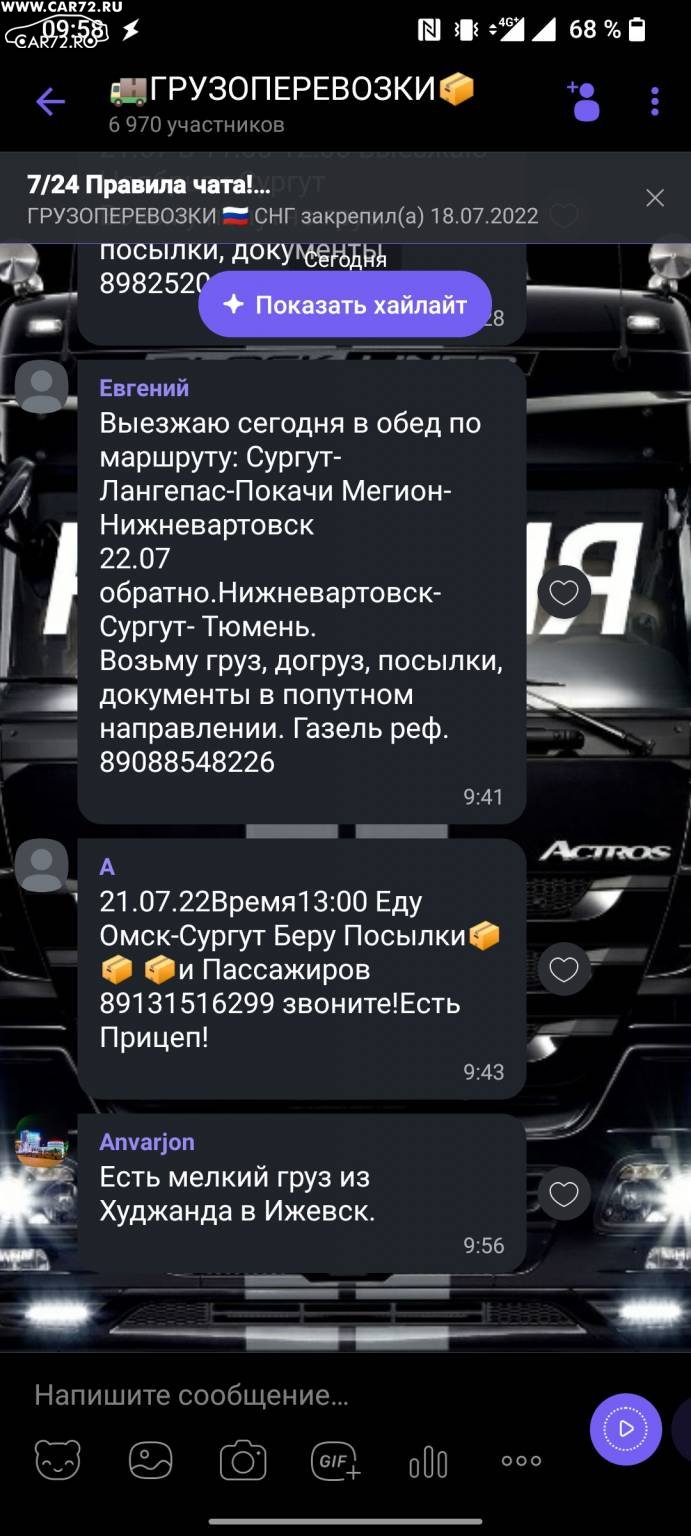Viewport: 691px width, 1536px height.
Task: Open more attachment options
Action: (521, 1461)
